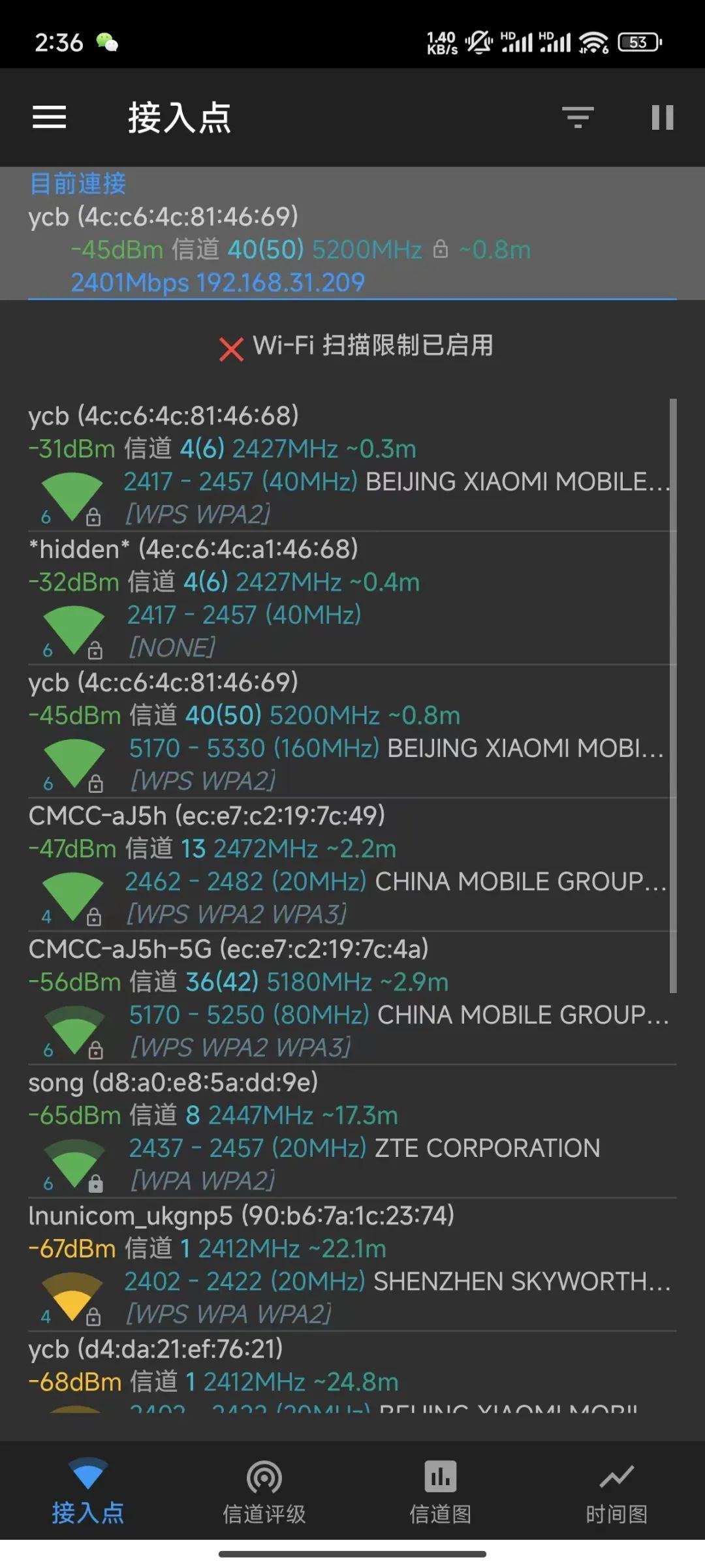The width and height of the screenshot is (705, 1568).
Task: Pause the Wi-Fi scanning
Action: tap(662, 117)
